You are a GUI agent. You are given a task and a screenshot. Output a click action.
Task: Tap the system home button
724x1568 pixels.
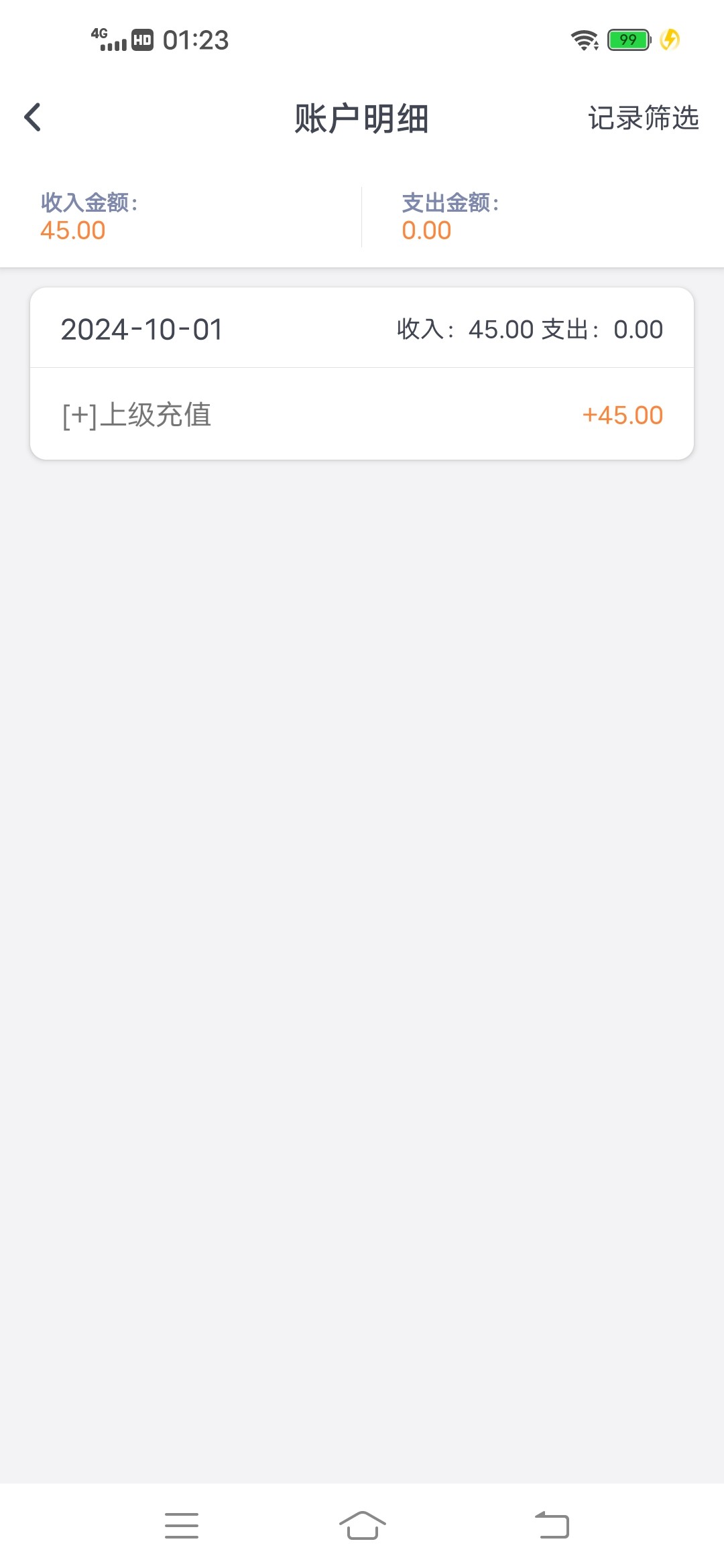tap(363, 1525)
